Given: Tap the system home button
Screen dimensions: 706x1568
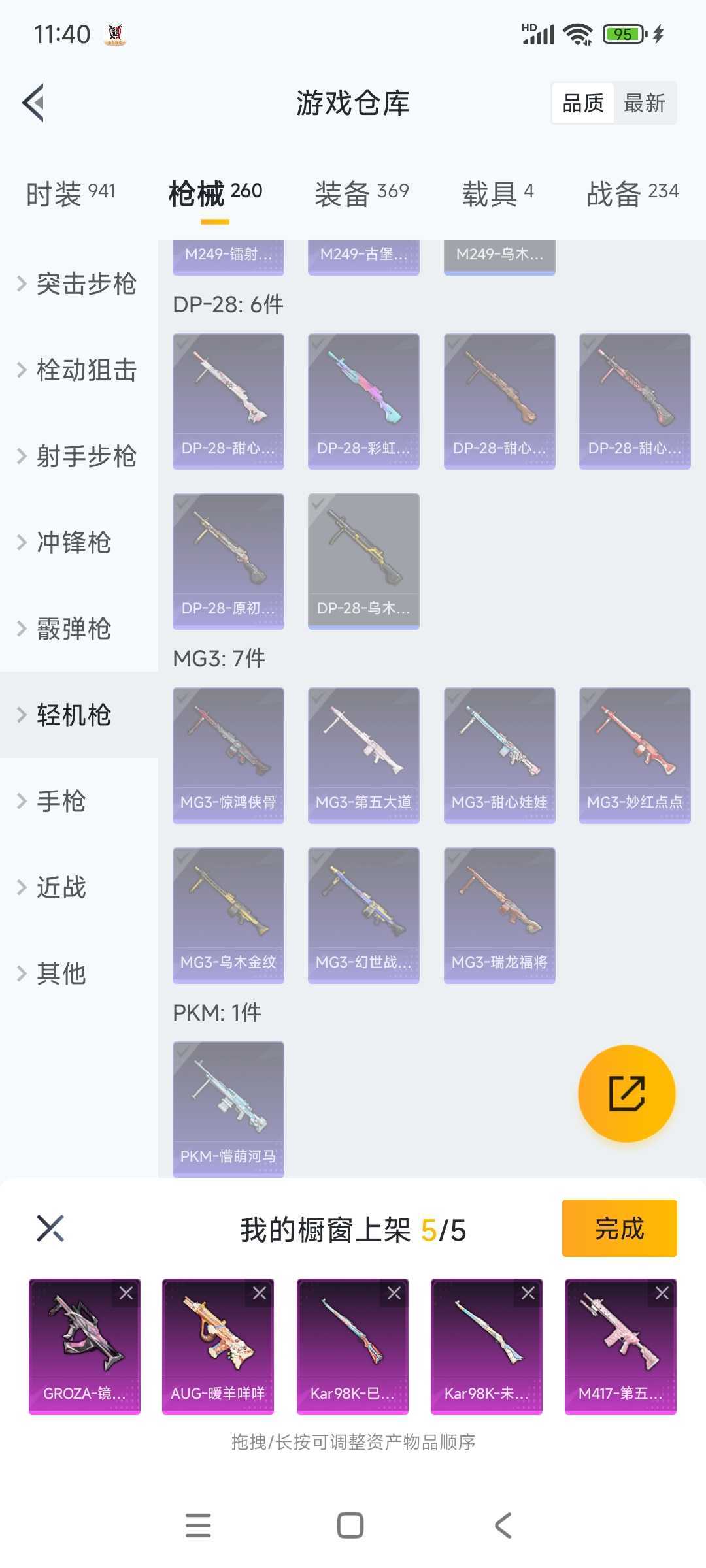Looking at the screenshot, I should point(350,1526).
